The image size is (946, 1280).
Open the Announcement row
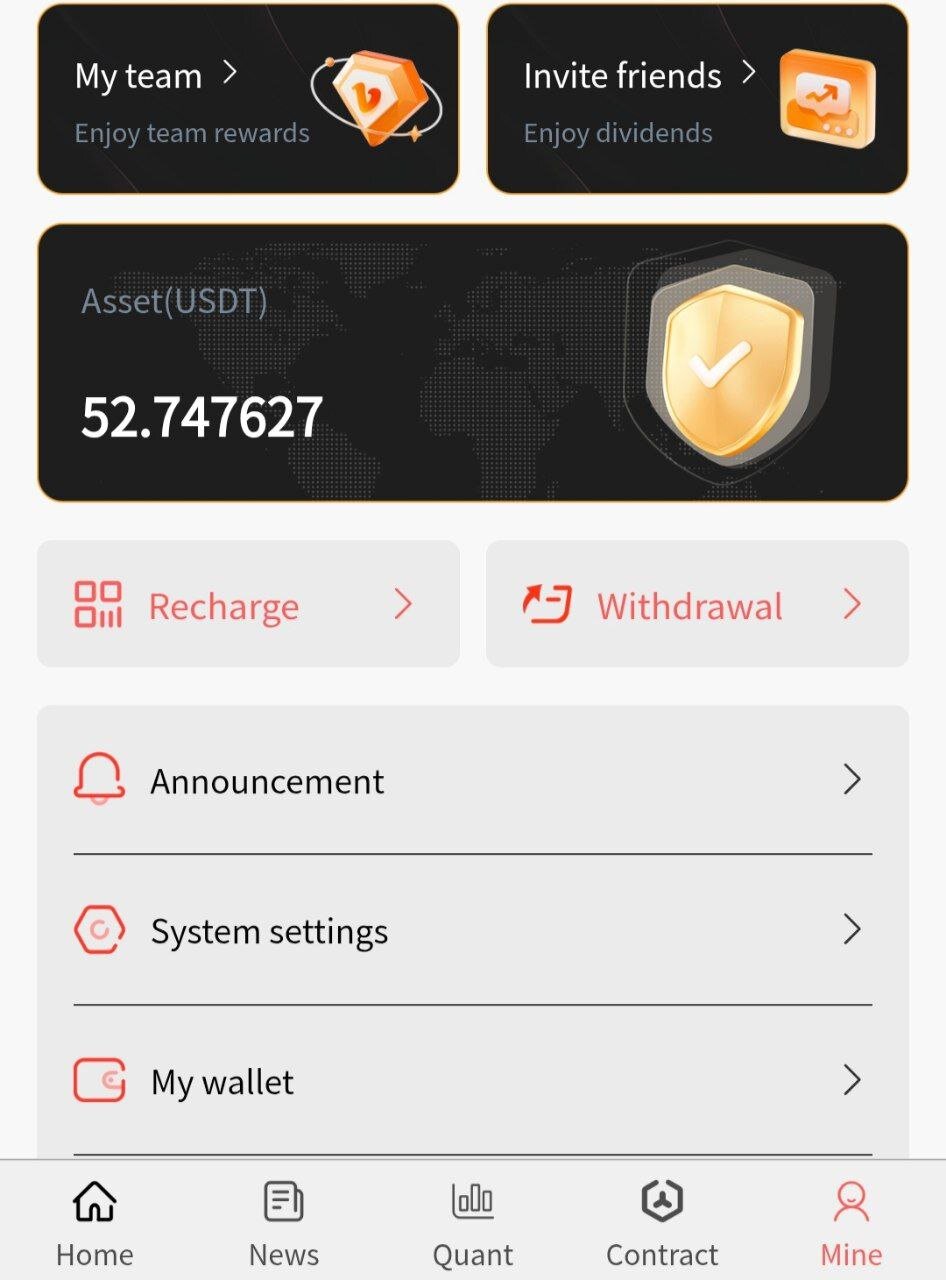[472, 780]
